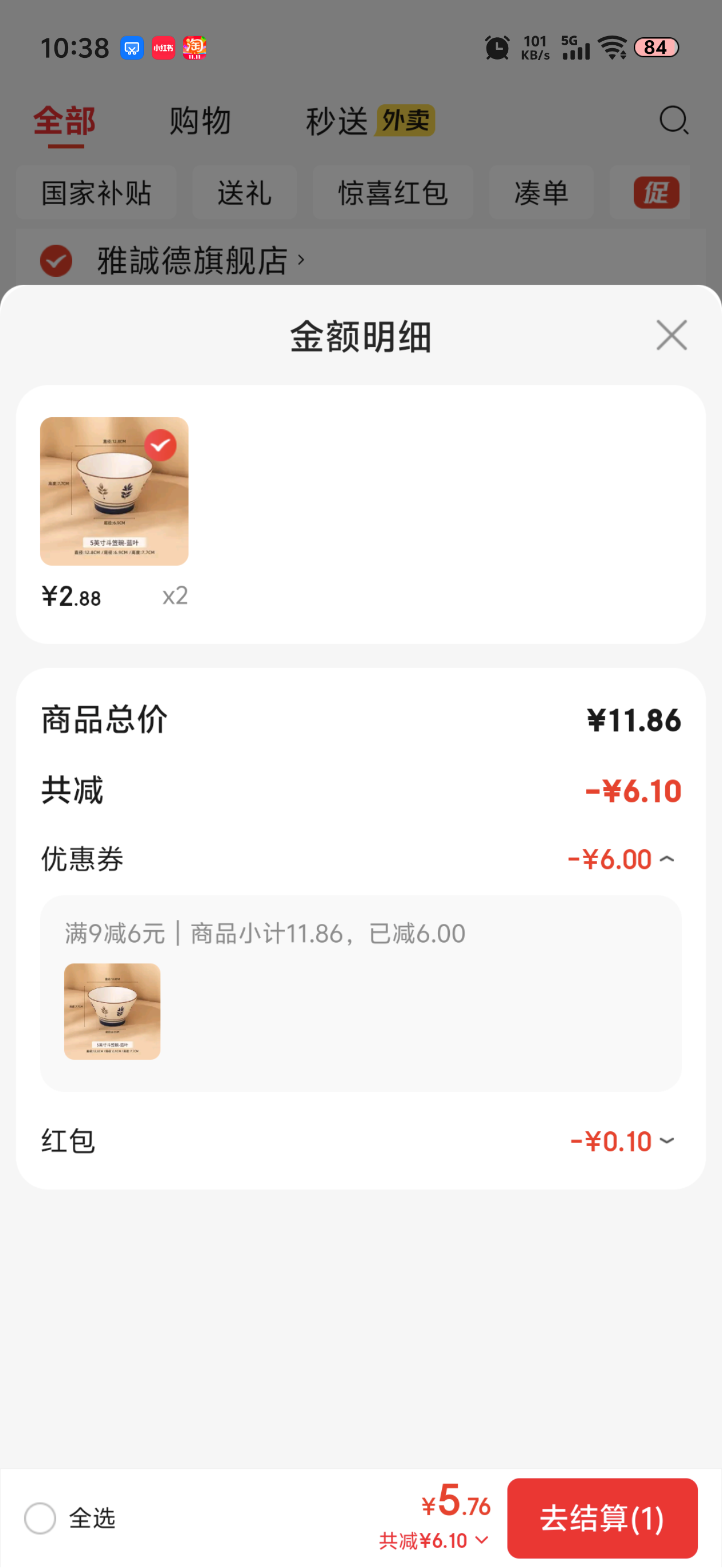The width and height of the screenshot is (722, 1568).
Task: Expand the 红包 discount details
Action: [666, 1140]
